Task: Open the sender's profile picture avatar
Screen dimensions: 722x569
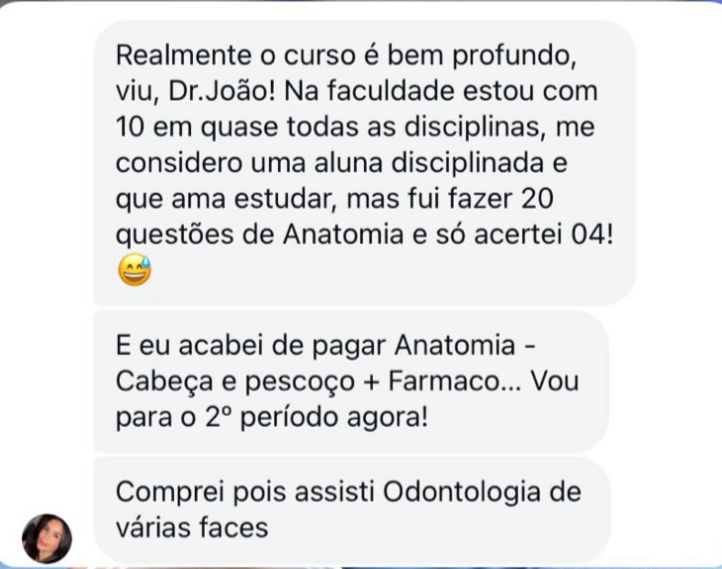Action: click(47, 537)
